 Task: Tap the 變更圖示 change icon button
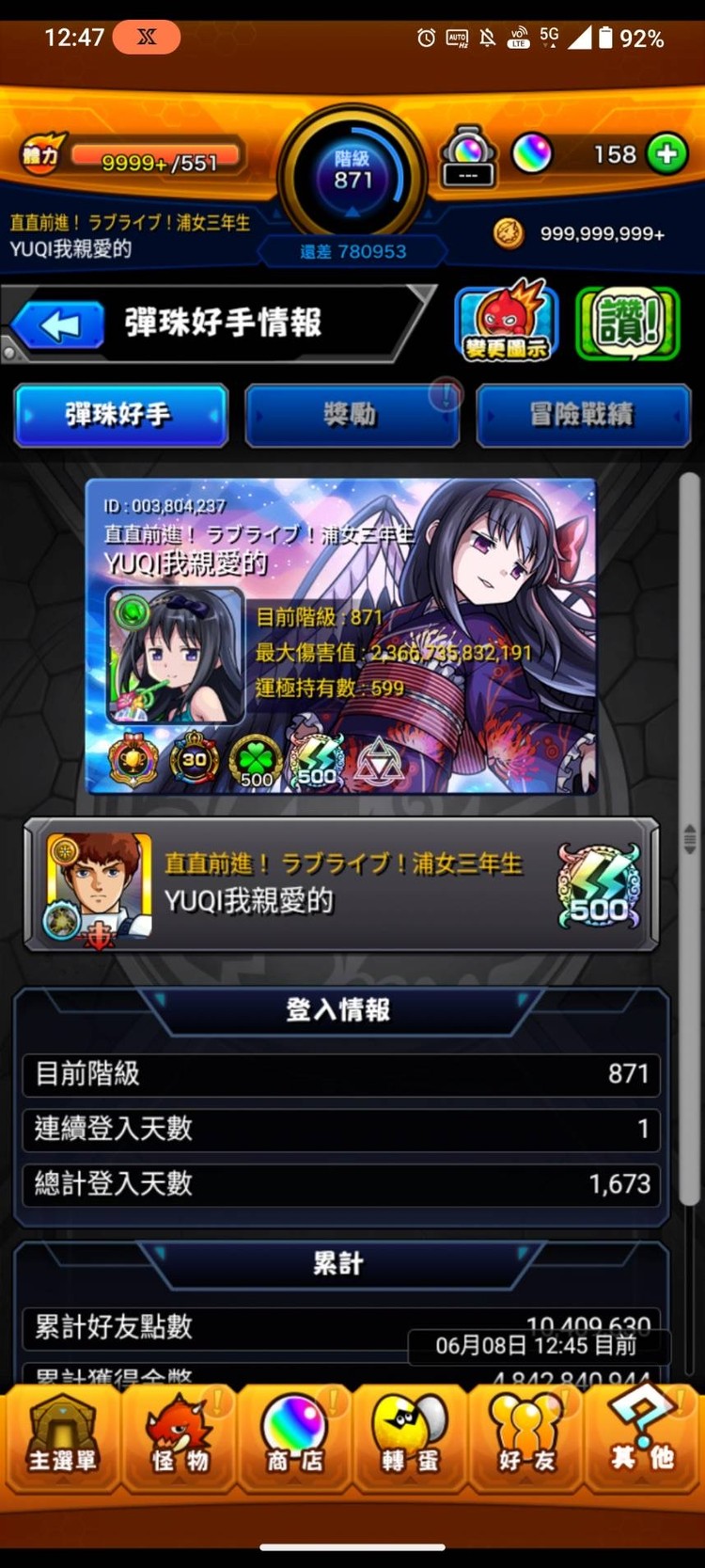(x=507, y=322)
